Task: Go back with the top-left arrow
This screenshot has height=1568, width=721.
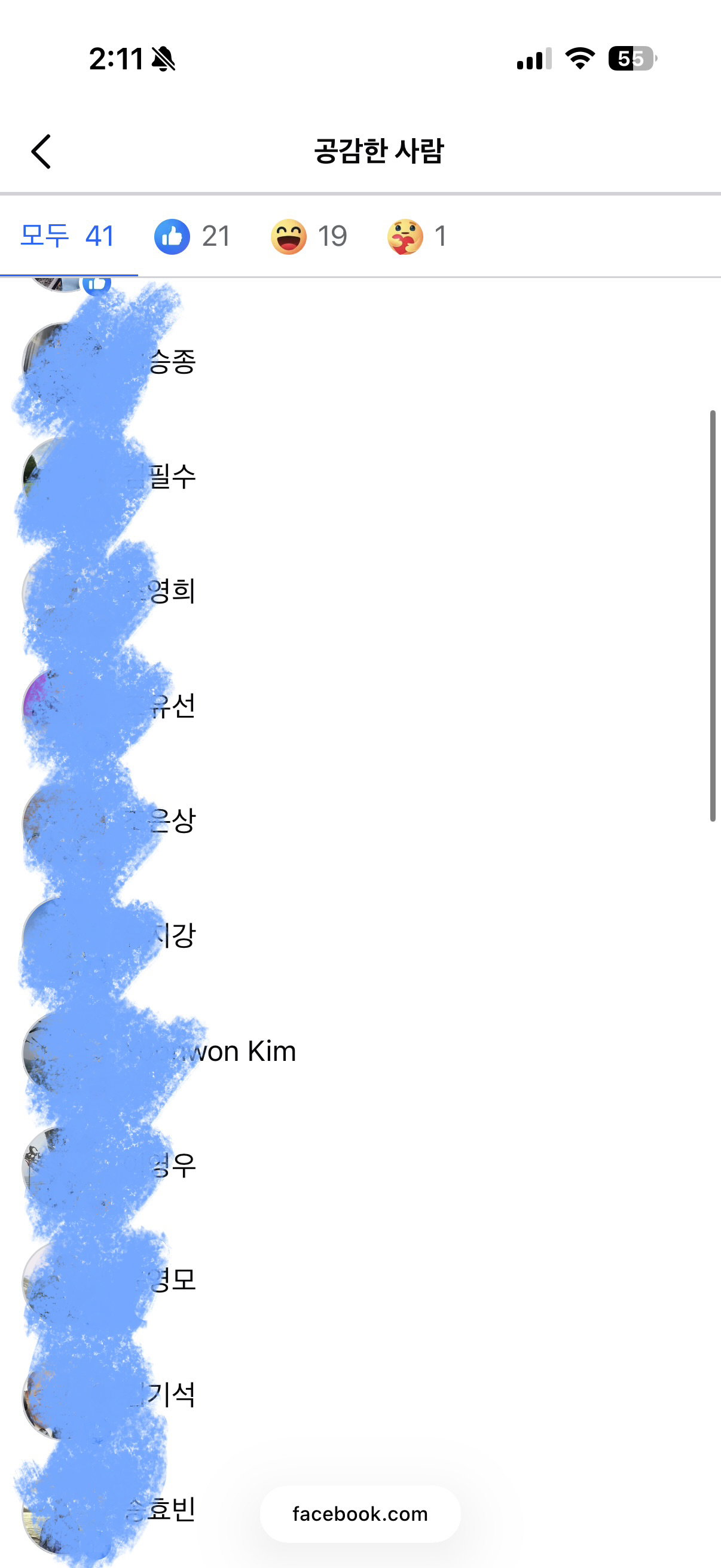Action: coord(41,151)
